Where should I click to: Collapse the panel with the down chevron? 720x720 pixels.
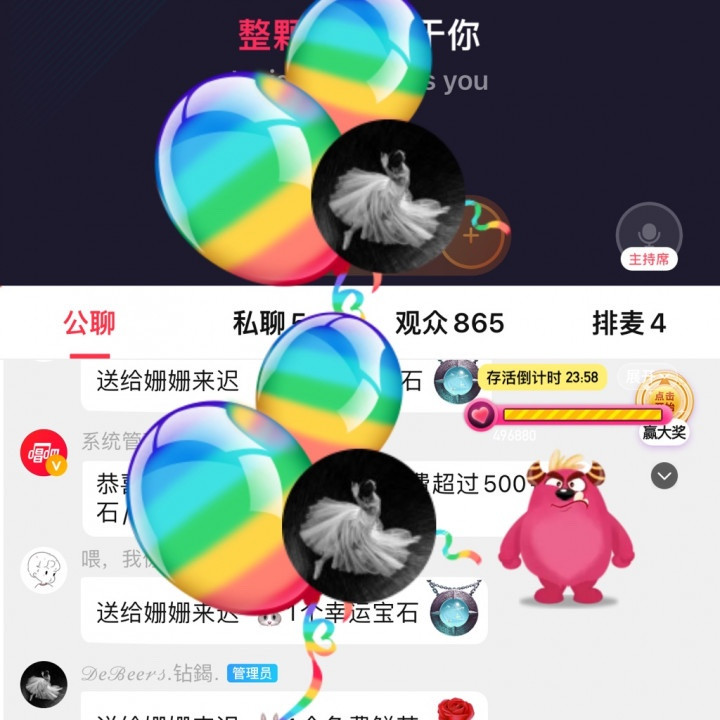click(664, 476)
